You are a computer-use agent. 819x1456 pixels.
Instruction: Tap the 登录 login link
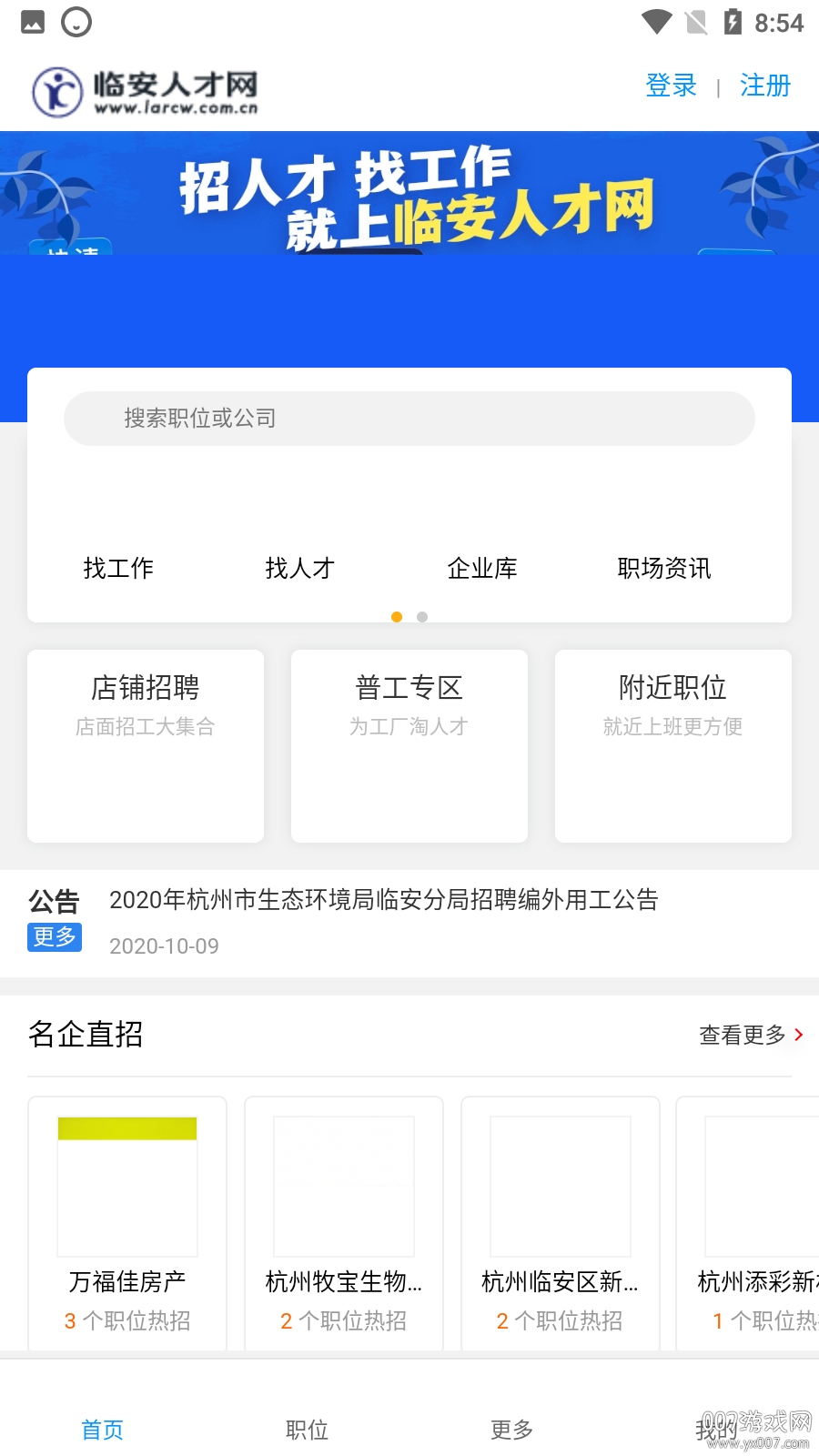click(x=671, y=86)
